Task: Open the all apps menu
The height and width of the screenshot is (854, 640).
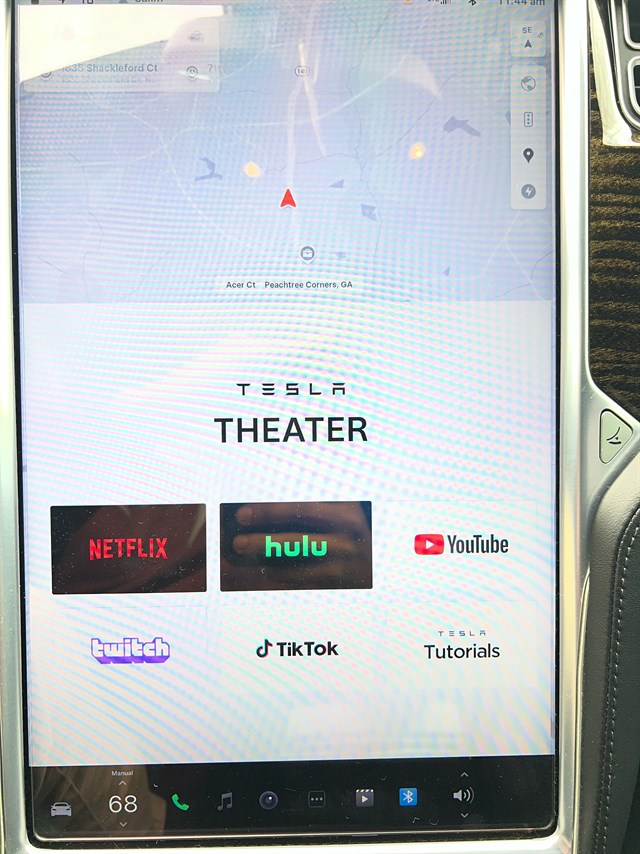Action: point(317,799)
